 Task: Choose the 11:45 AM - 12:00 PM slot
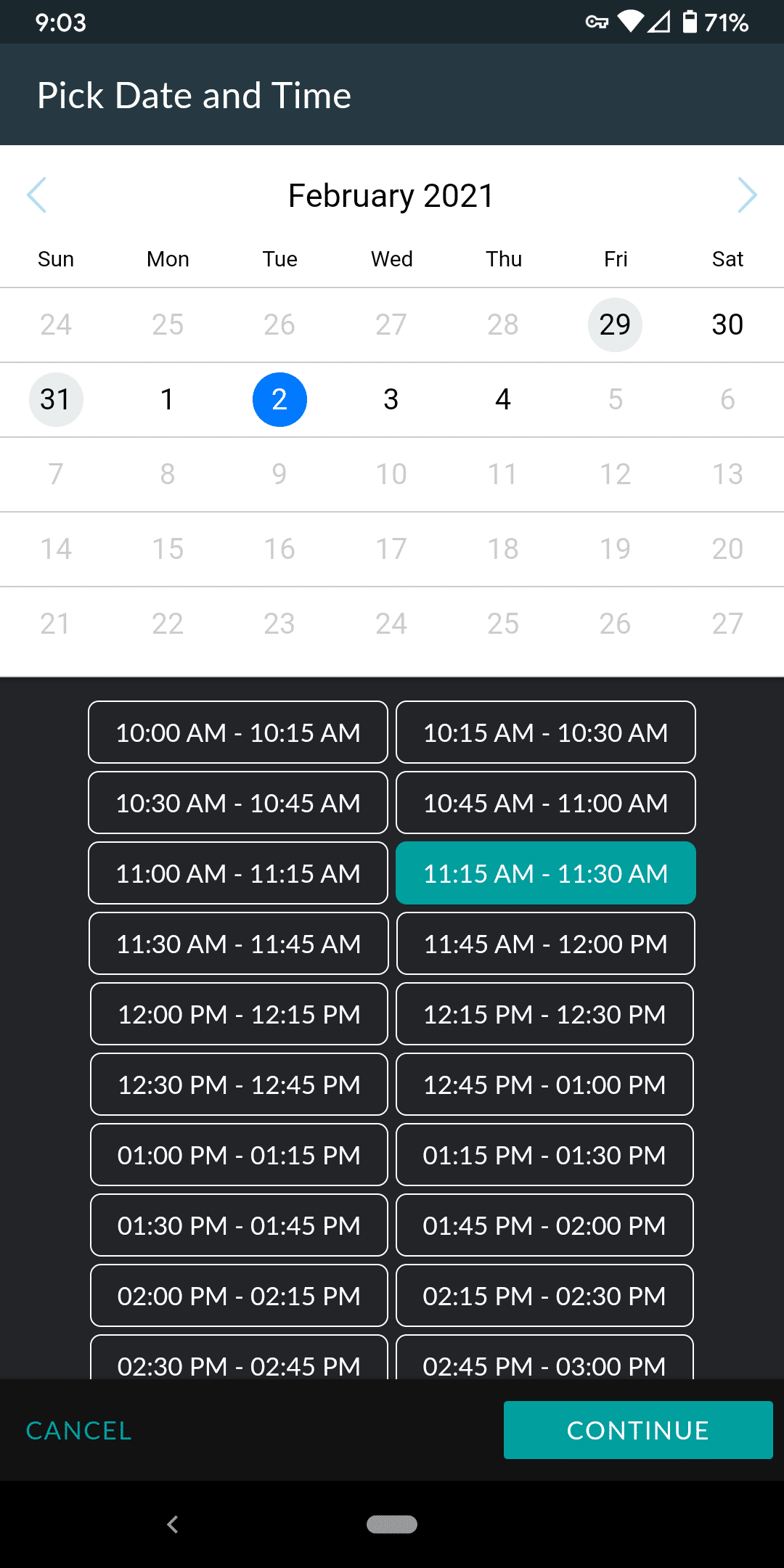tap(546, 943)
